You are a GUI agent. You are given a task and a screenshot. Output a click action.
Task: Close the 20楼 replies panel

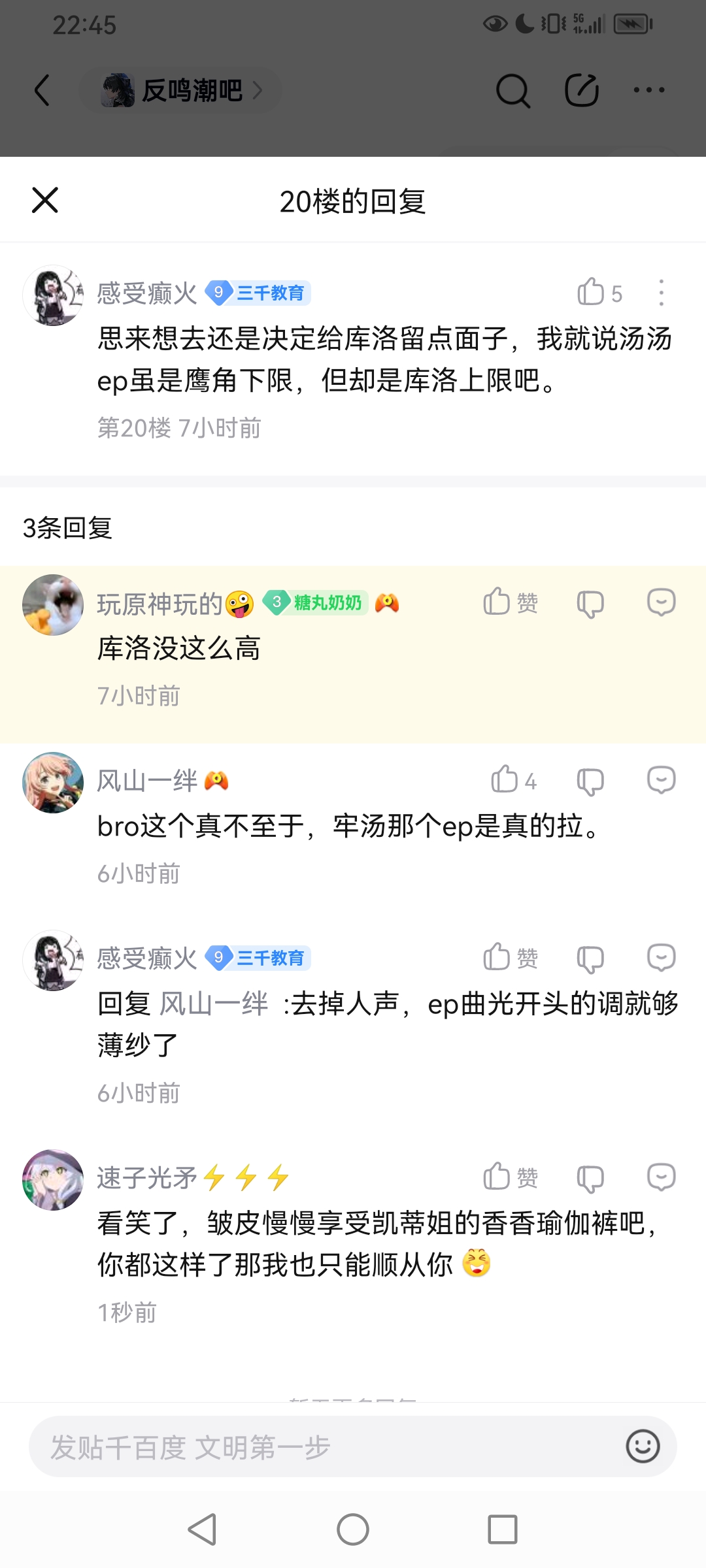pos(45,200)
